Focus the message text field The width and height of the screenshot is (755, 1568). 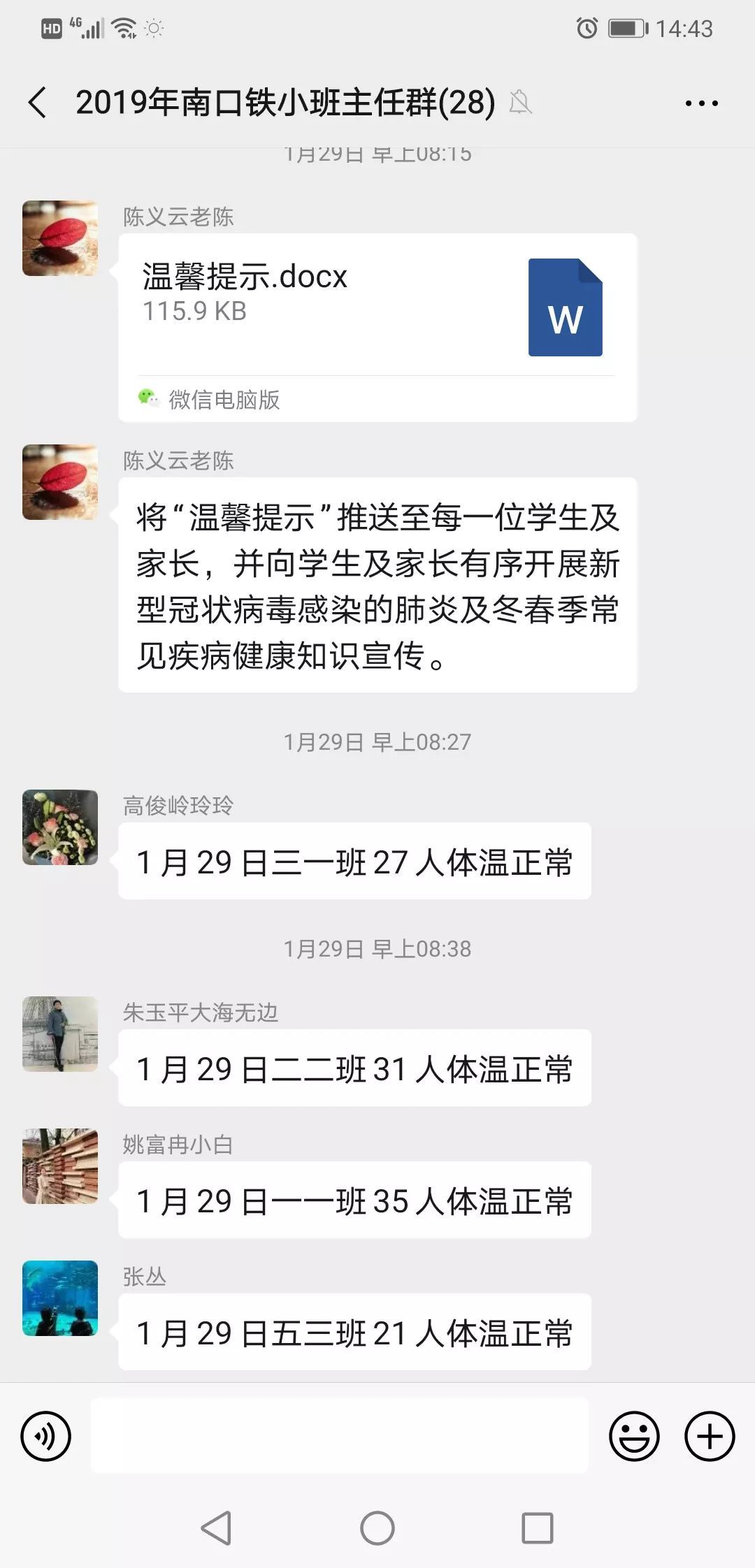click(x=340, y=1437)
